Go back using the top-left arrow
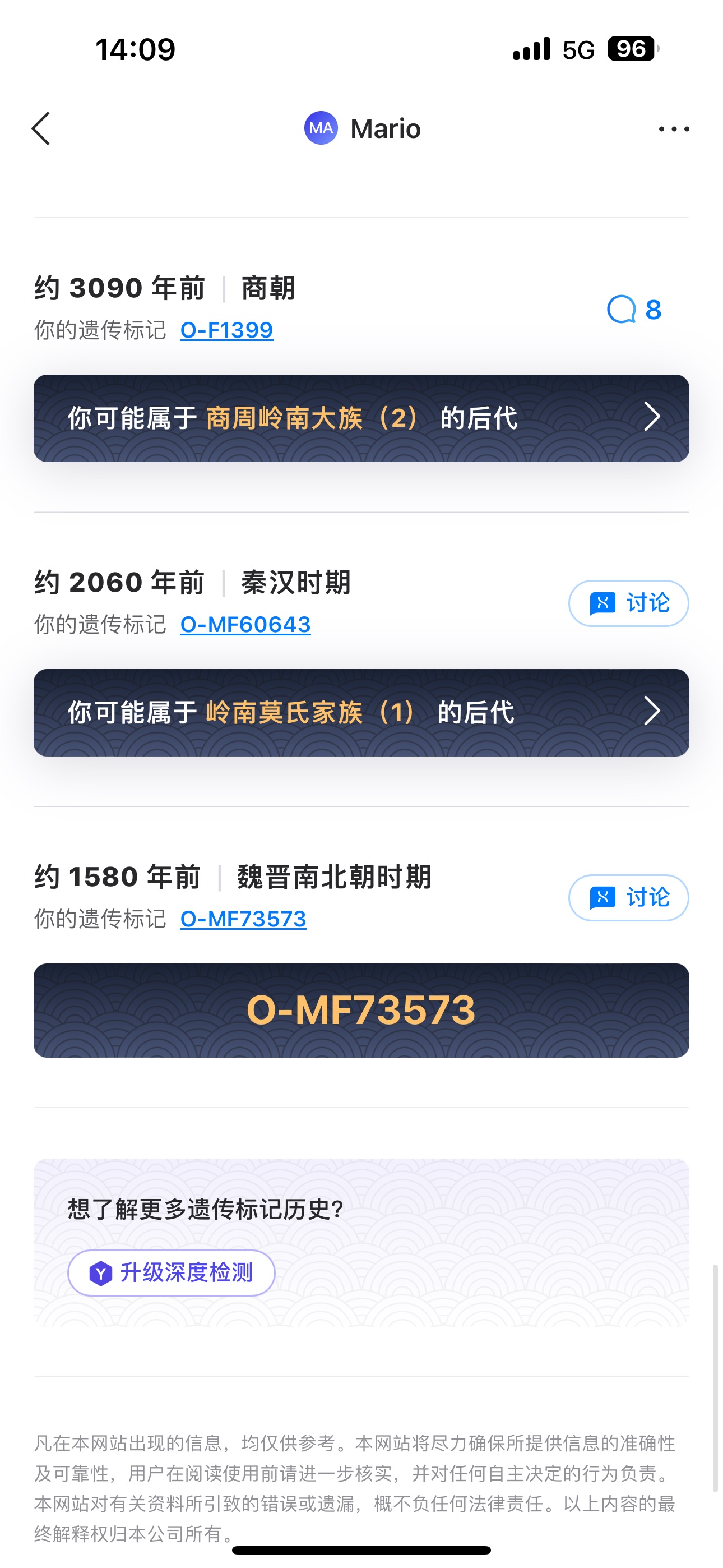Screen dimensions: 723x1568 click(x=41, y=128)
